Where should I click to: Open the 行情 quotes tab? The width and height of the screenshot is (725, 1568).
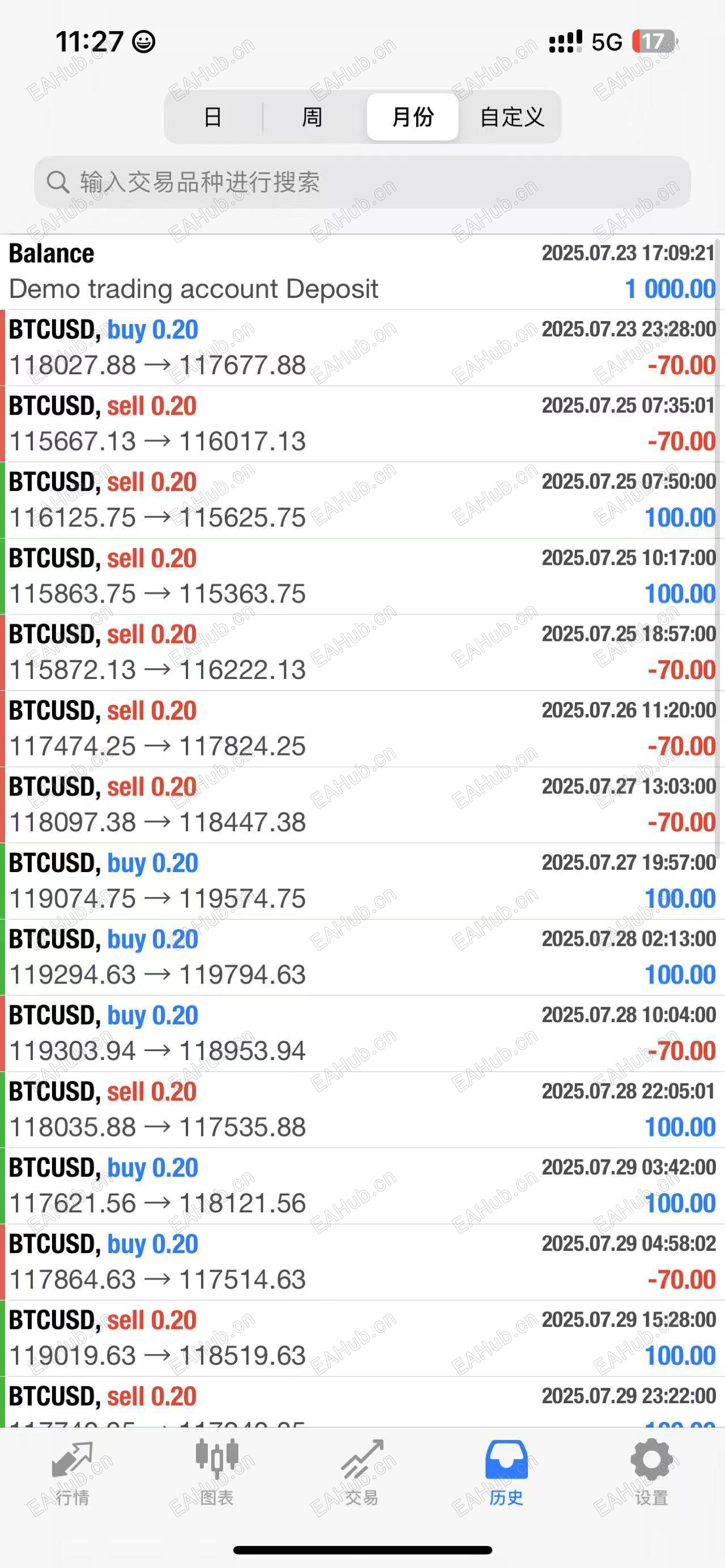tap(72, 1471)
